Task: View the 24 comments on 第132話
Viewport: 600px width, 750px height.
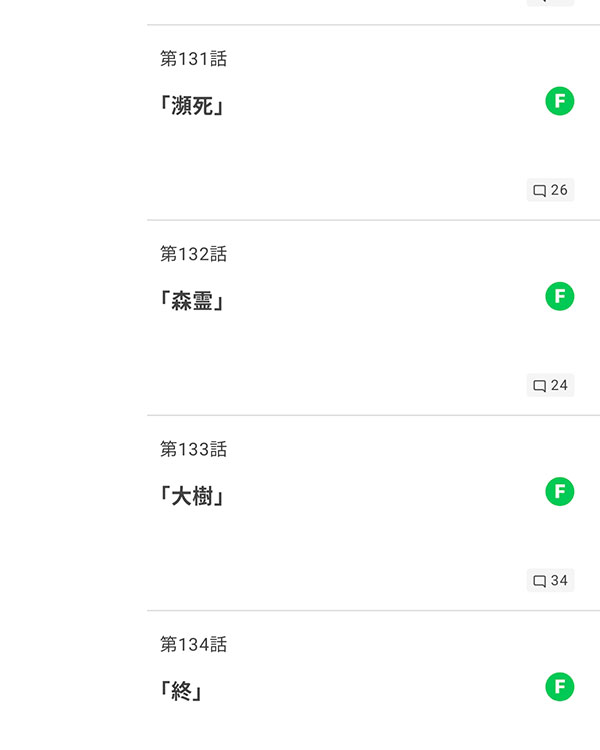Action: click(550, 385)
